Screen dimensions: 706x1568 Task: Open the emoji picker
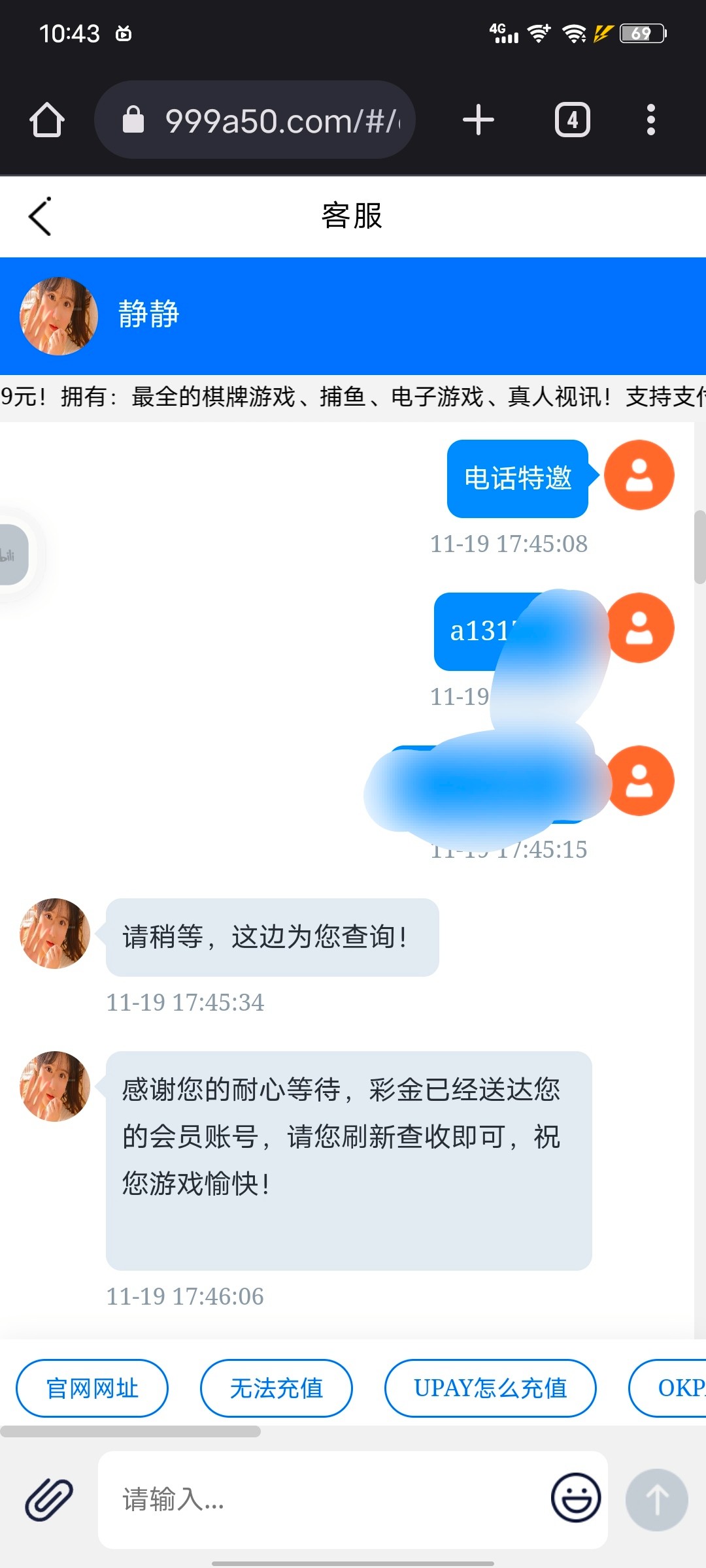[576, 1498]
